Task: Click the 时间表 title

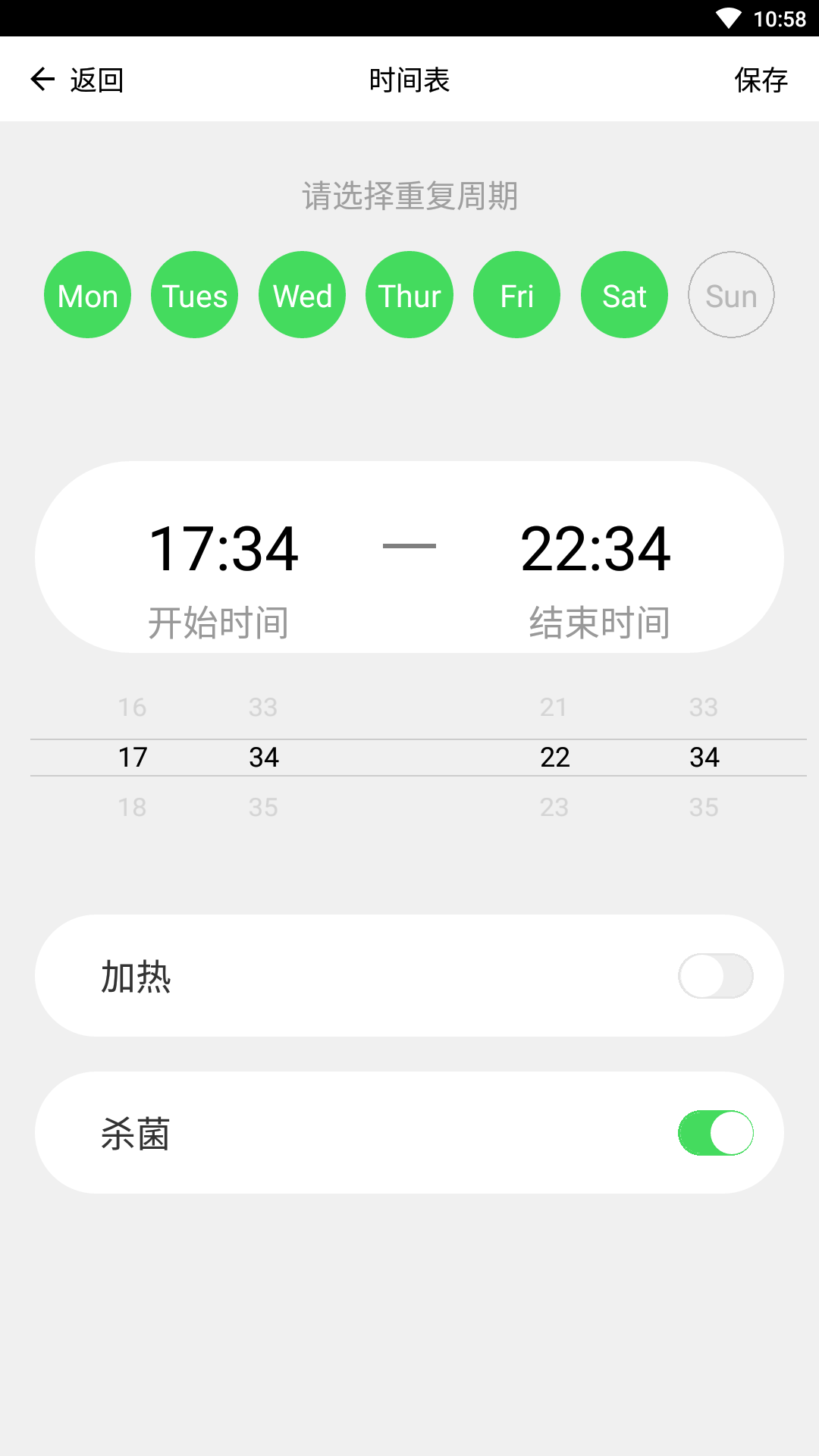Action: (x=409, y=79)
